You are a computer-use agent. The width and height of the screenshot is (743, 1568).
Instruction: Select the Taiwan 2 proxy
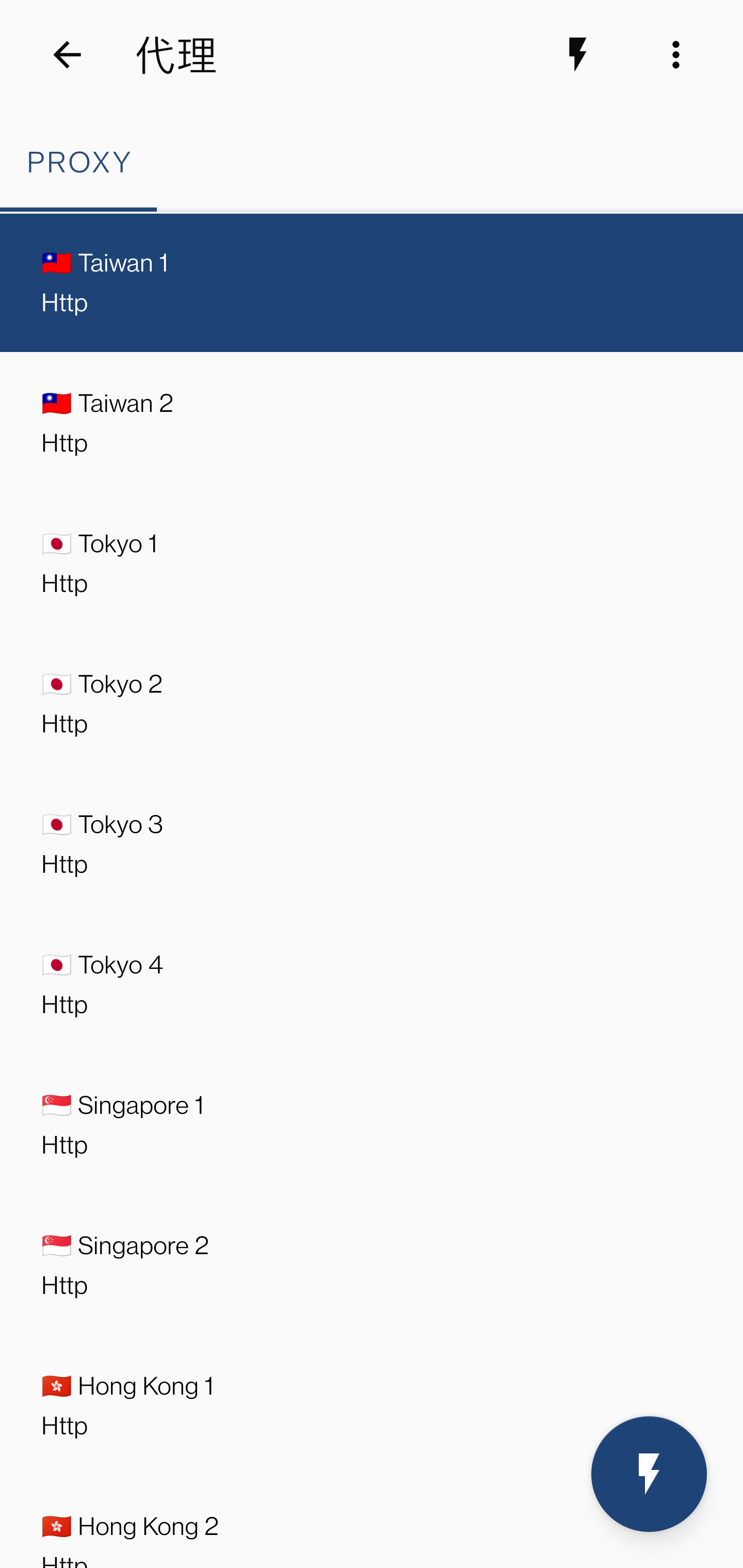(371, 422)
